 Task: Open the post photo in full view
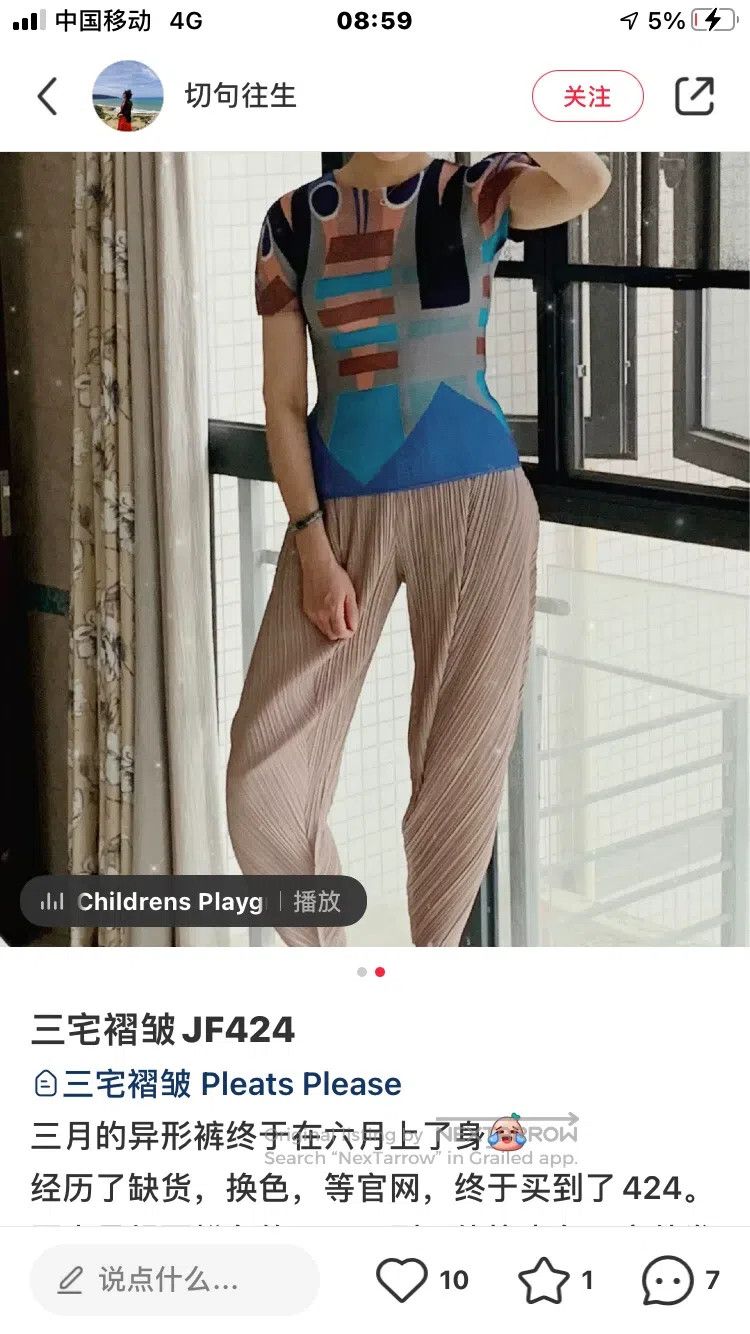375,549
